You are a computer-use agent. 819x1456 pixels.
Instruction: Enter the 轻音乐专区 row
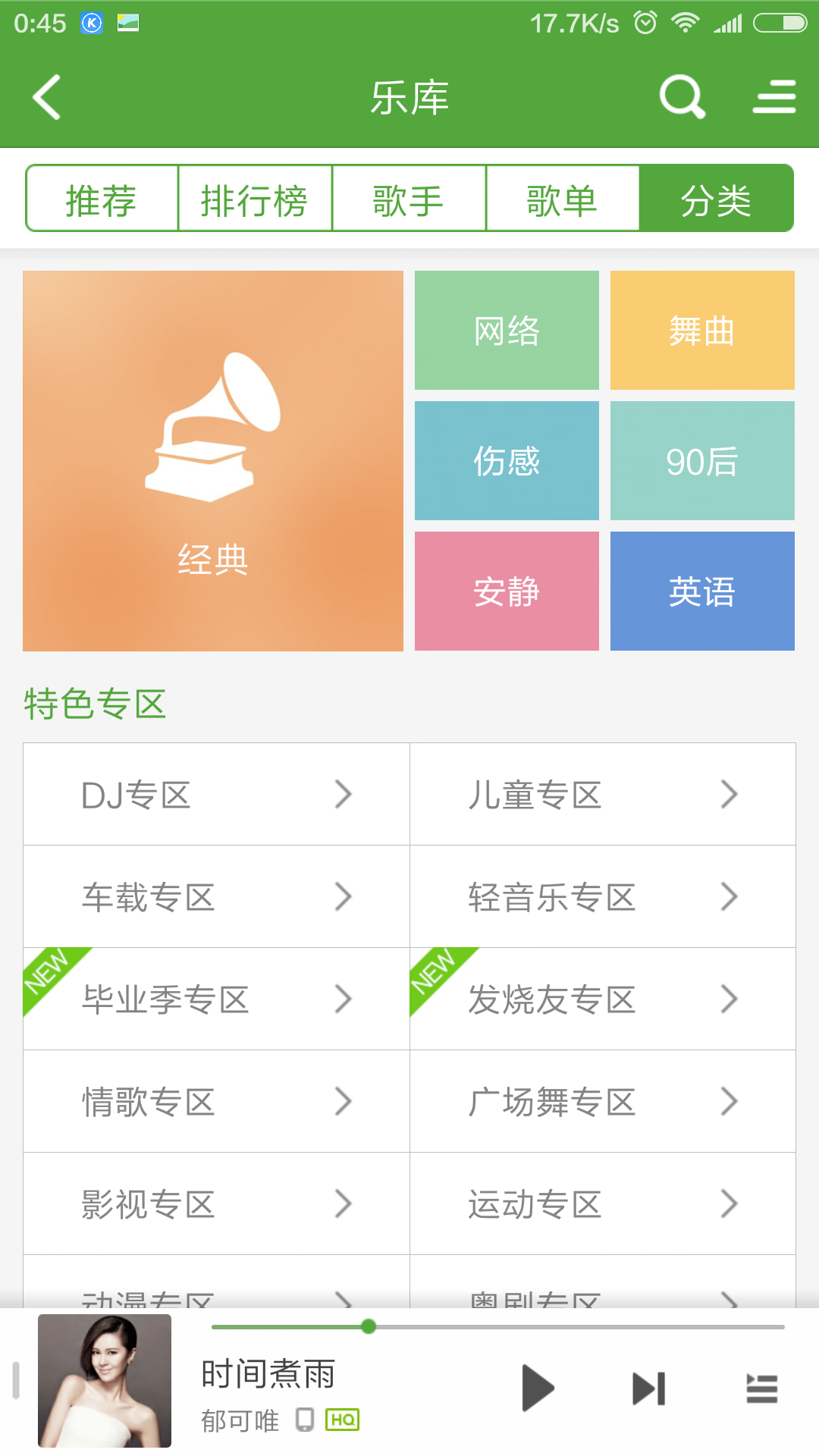point(603,897)
